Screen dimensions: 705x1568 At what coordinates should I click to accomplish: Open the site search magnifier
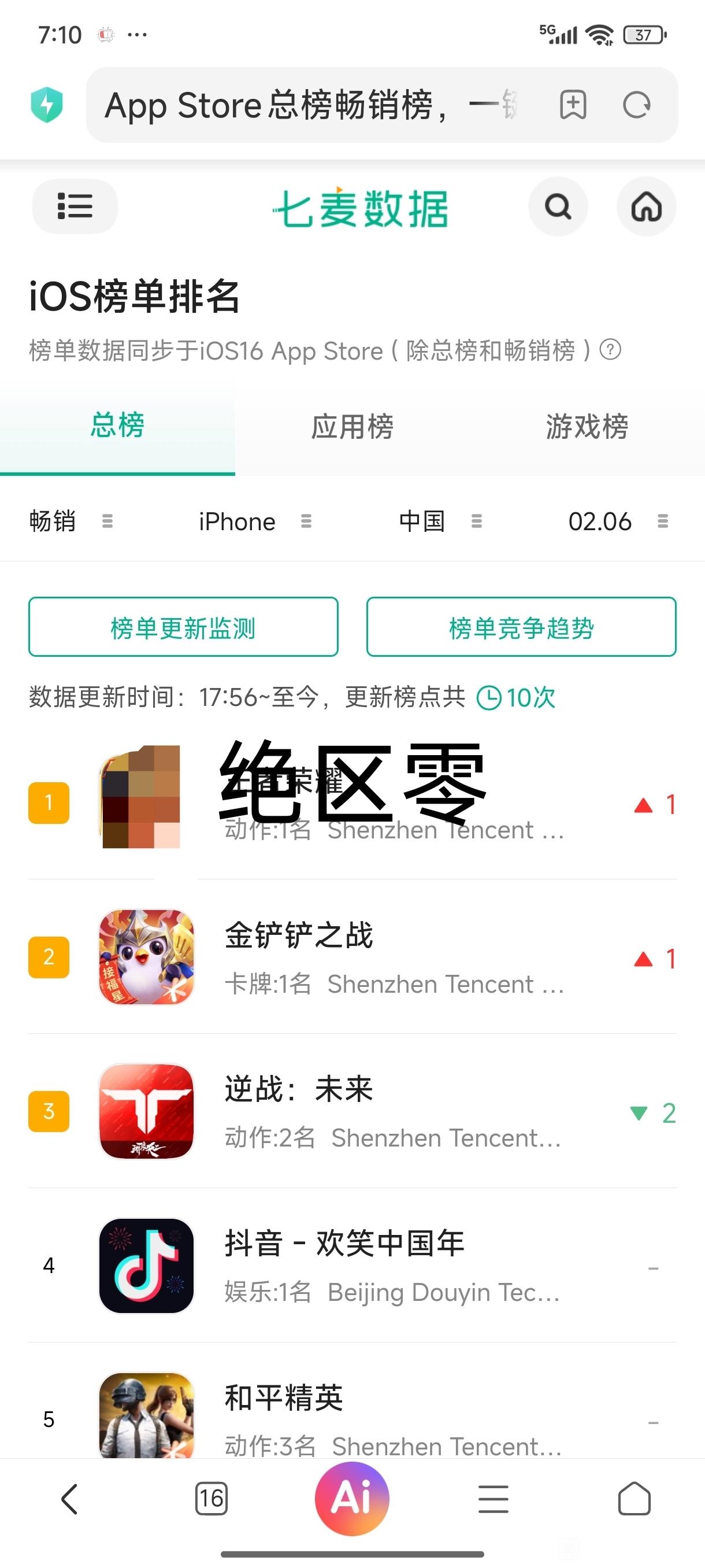pos(558,206)
